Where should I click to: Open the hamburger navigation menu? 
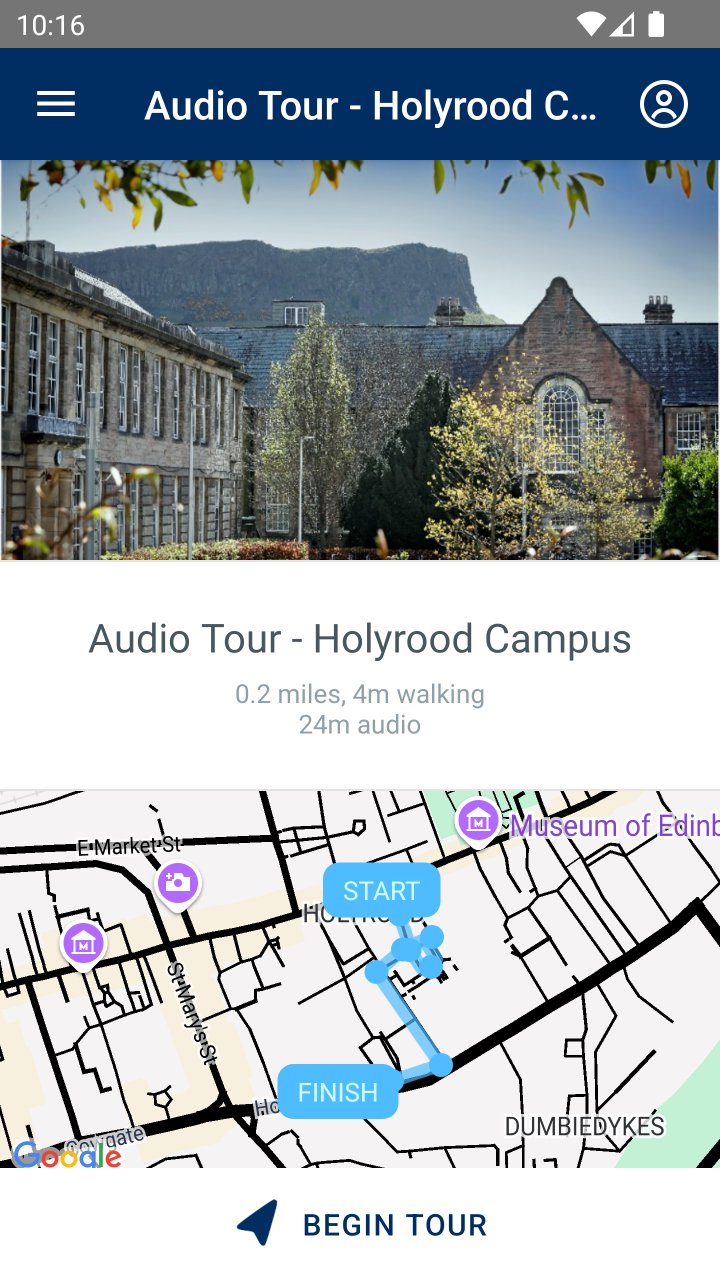[56, 105]
